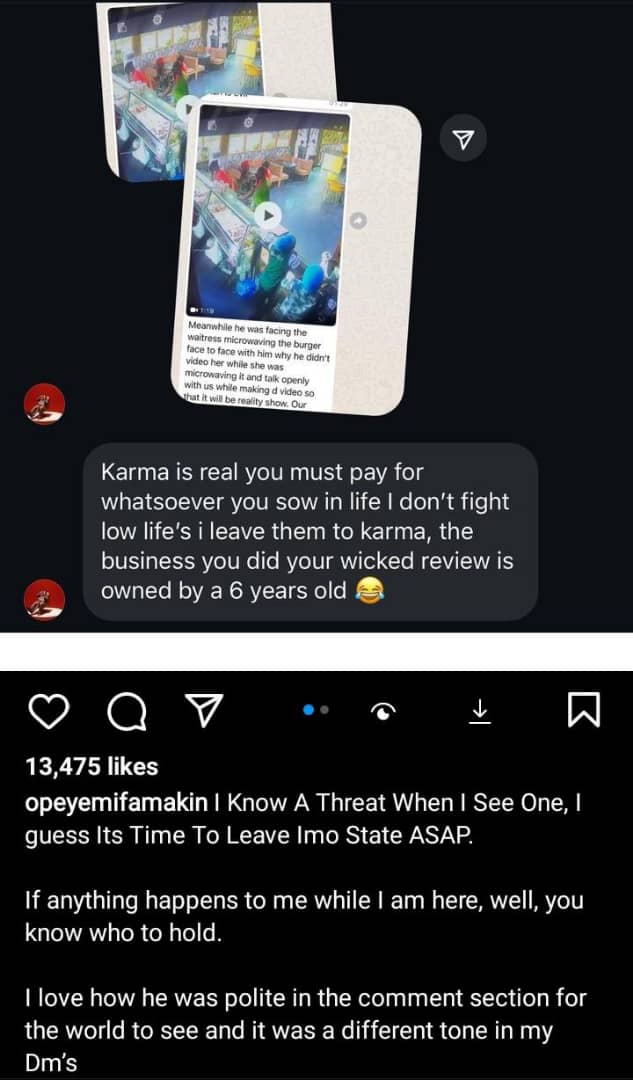Tap the eye preview icon beside download
633x1080 pixels.
(383, 711)
